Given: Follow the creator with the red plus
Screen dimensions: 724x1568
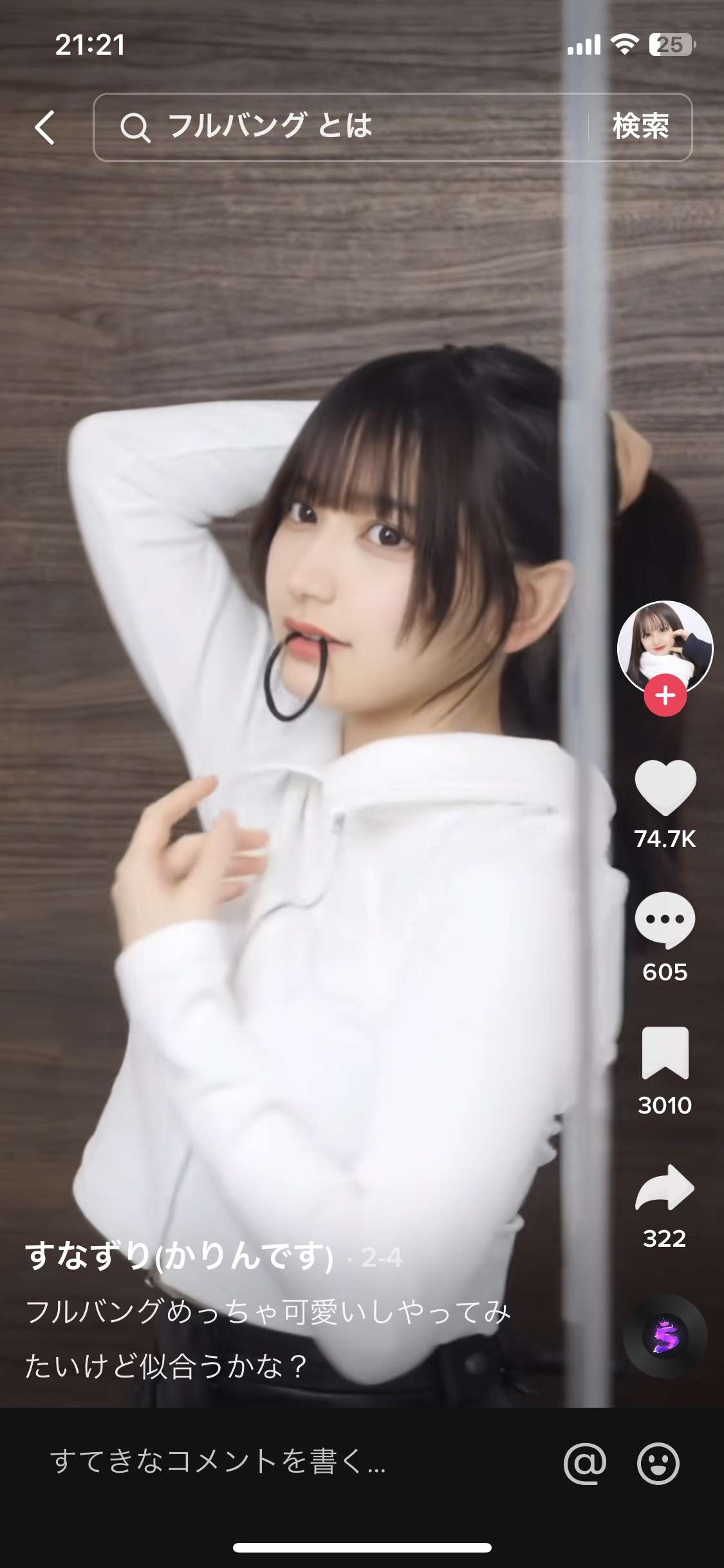Looking at the screenshot, I should tap(665, 696).
